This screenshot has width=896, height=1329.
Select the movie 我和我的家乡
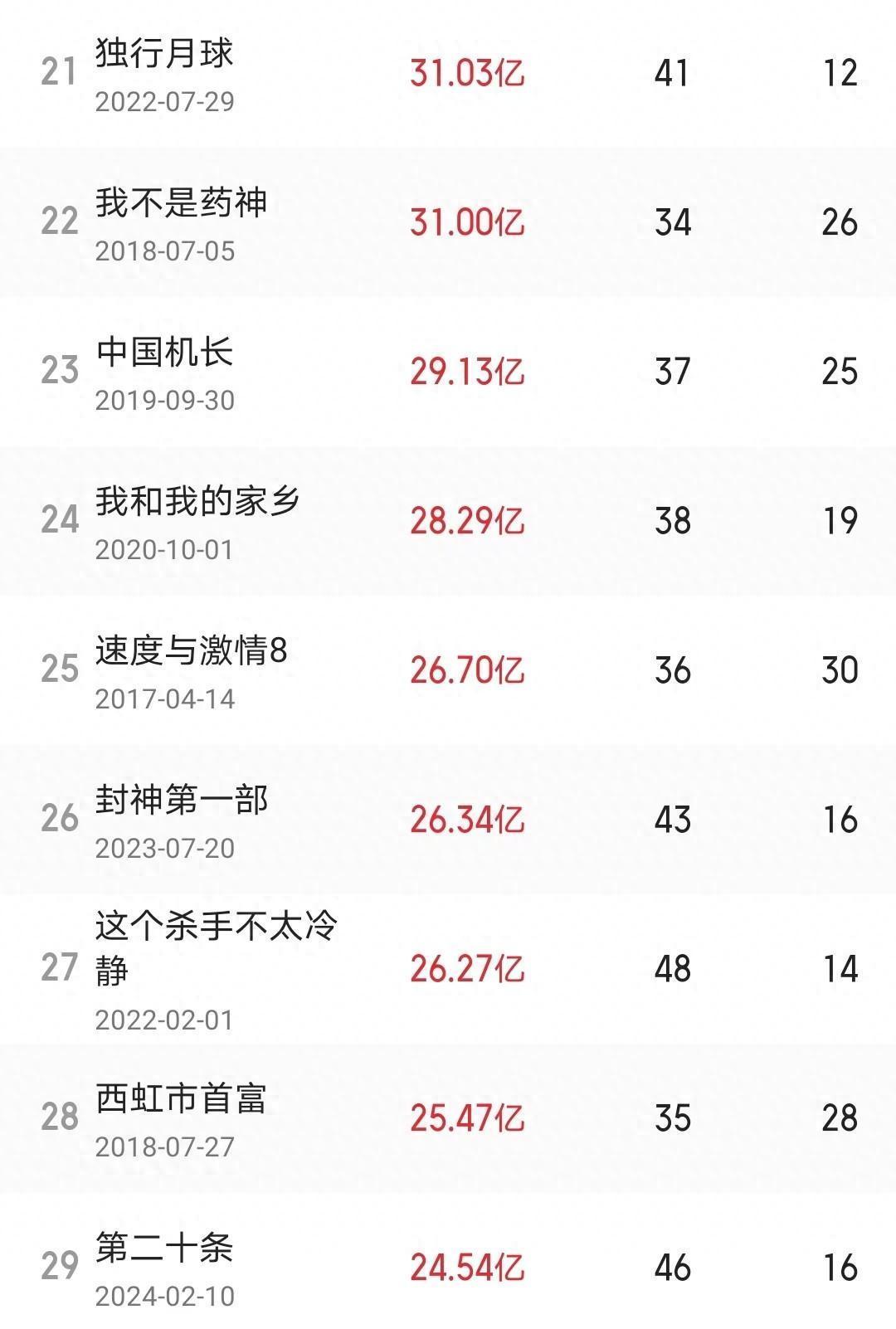tap(197, 503)
